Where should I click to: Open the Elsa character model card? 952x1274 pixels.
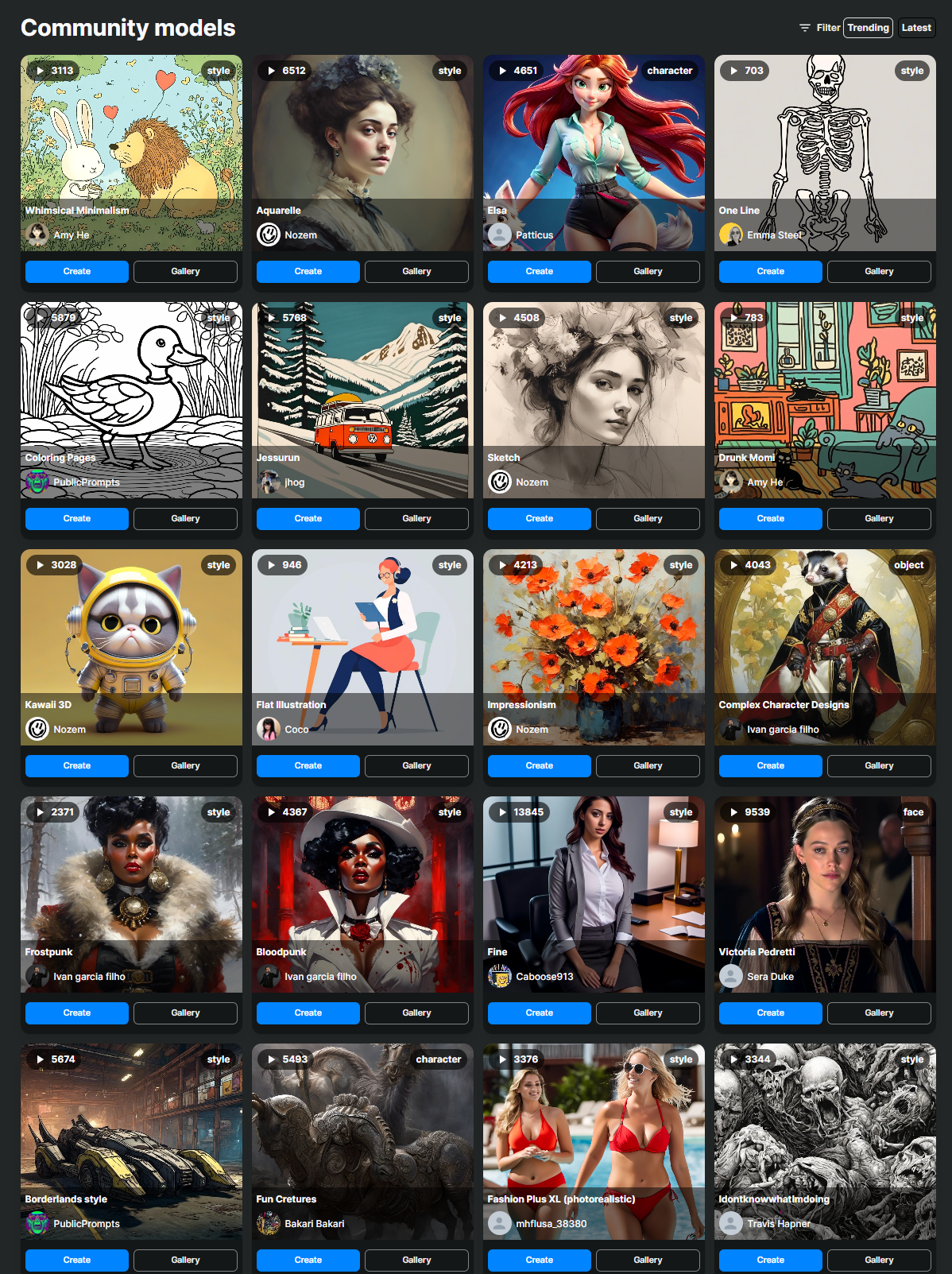tap(594, 153)
